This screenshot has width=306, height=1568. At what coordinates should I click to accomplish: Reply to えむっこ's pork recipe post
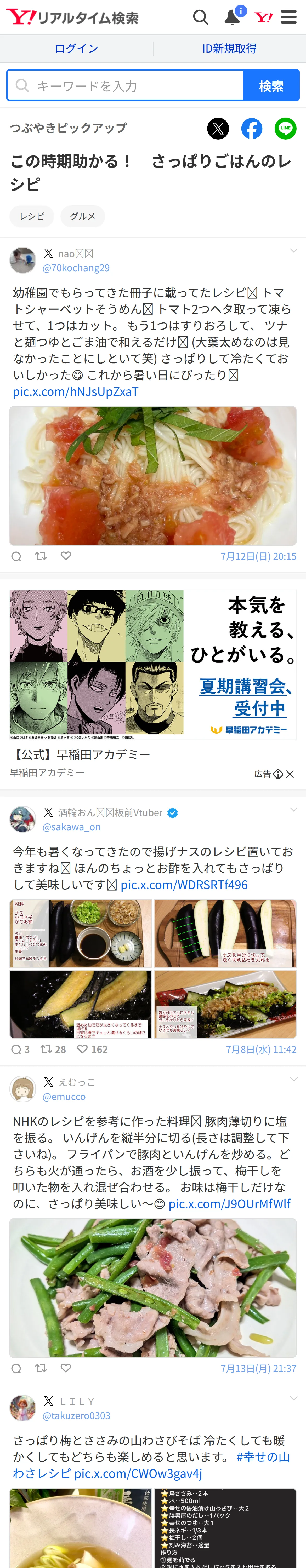click(16, 1368)
